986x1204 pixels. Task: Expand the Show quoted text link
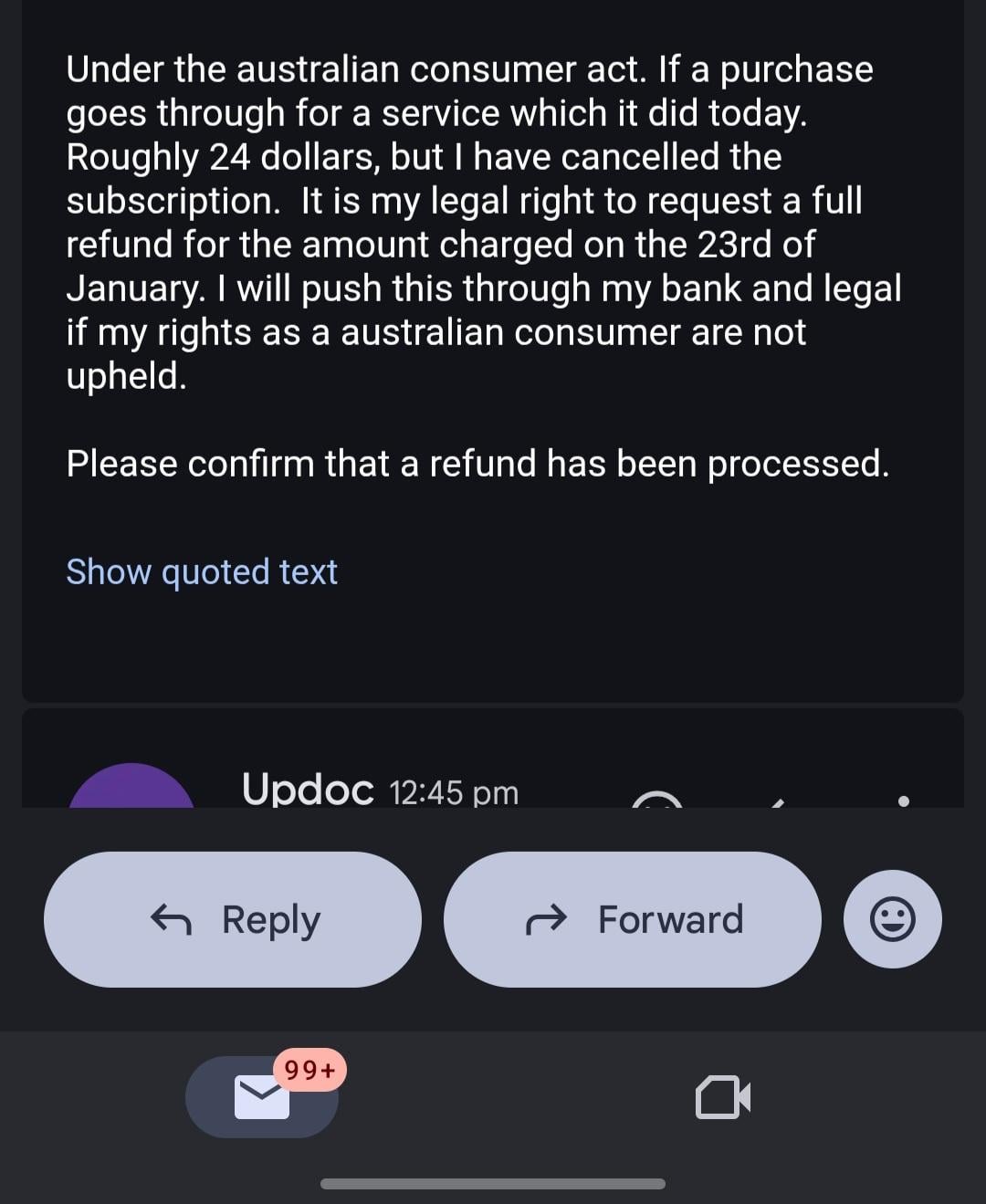pyautogui.click(x=202, y=572)
